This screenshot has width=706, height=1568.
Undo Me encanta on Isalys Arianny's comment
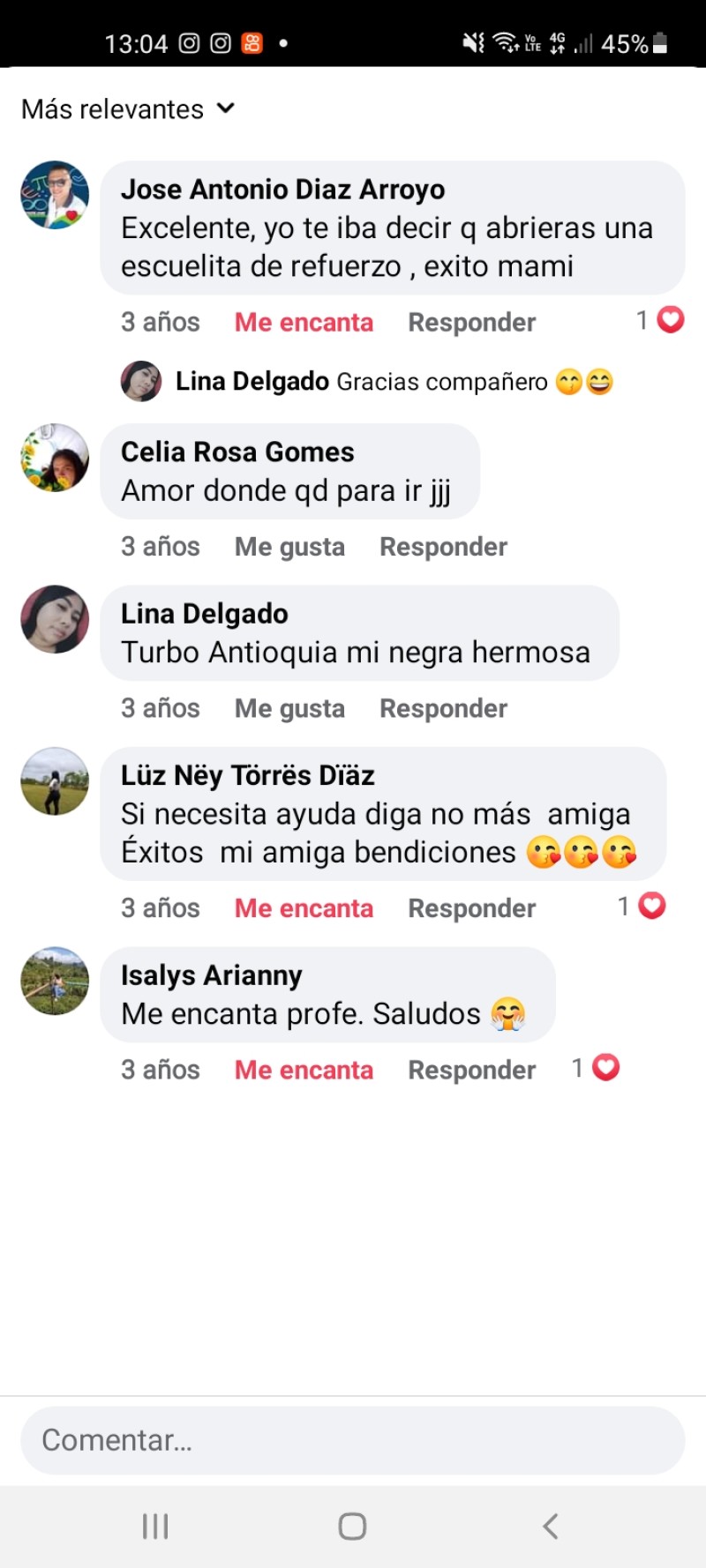click(304, 1071)
